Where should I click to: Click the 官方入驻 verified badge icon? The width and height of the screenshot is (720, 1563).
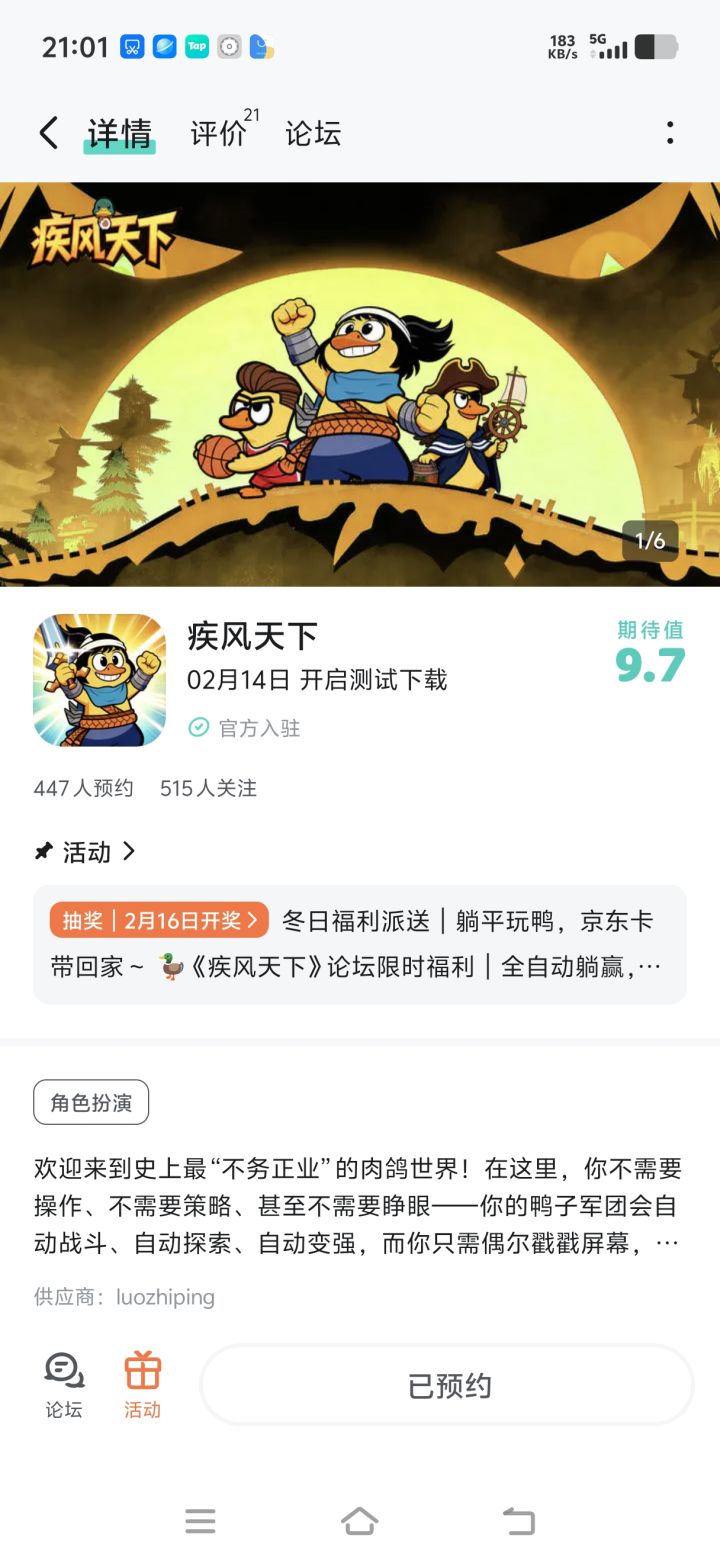(x=199, y=728)
